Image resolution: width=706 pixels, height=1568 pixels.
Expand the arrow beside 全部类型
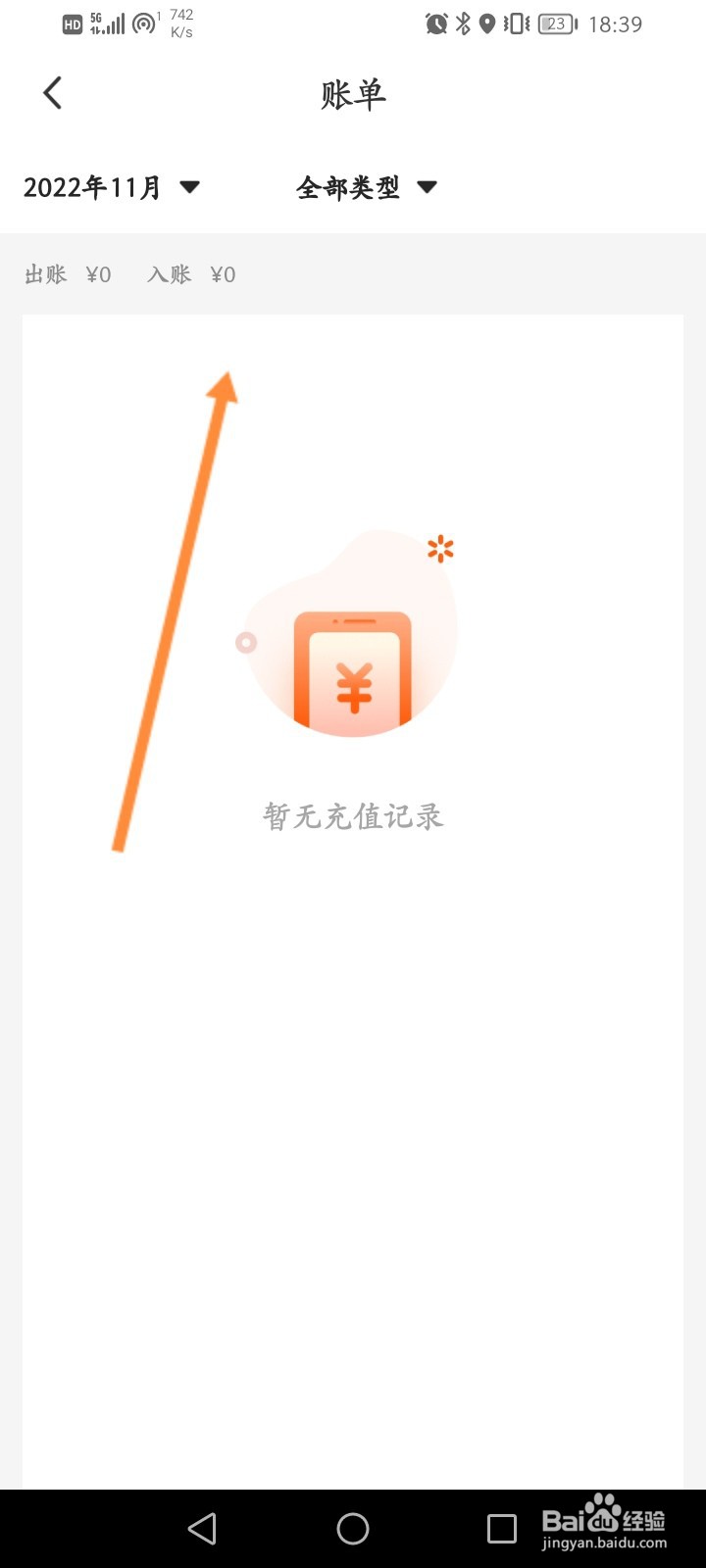pos(428,187)
